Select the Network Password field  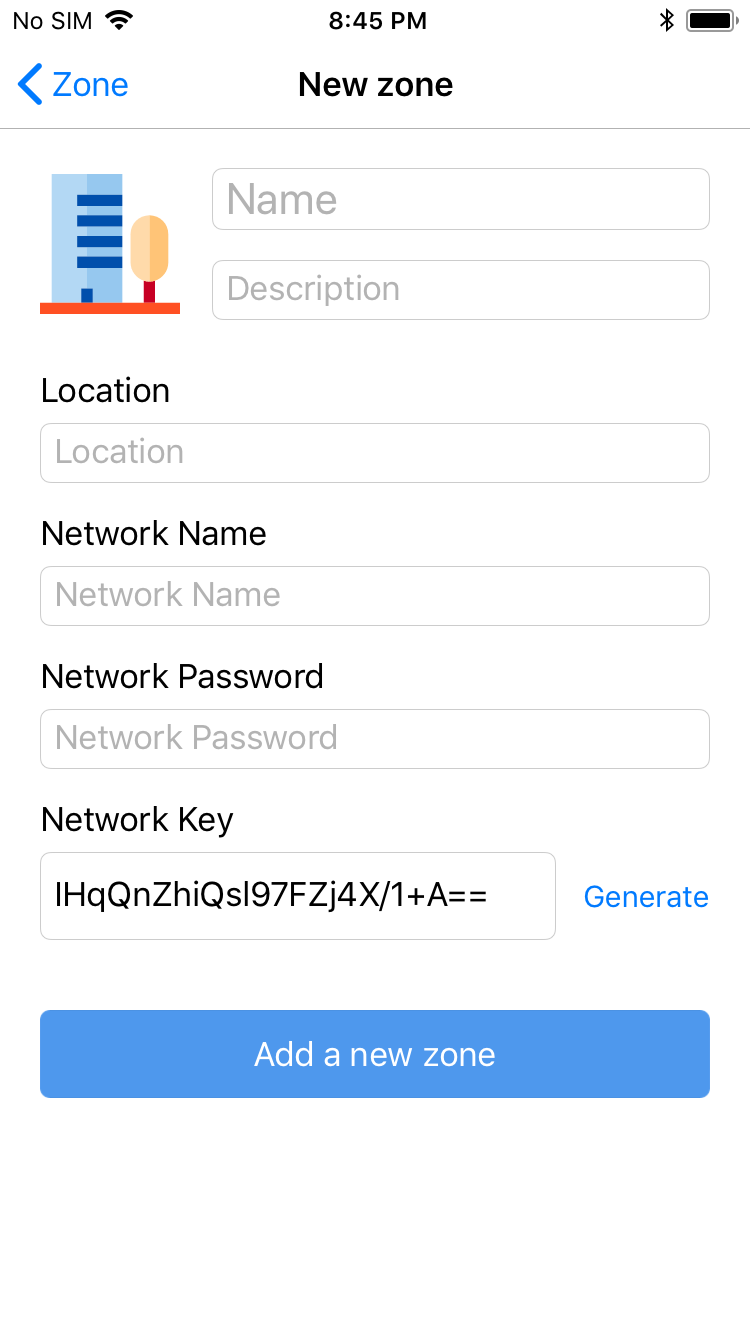pyautogui.click(x=375, y=739)
